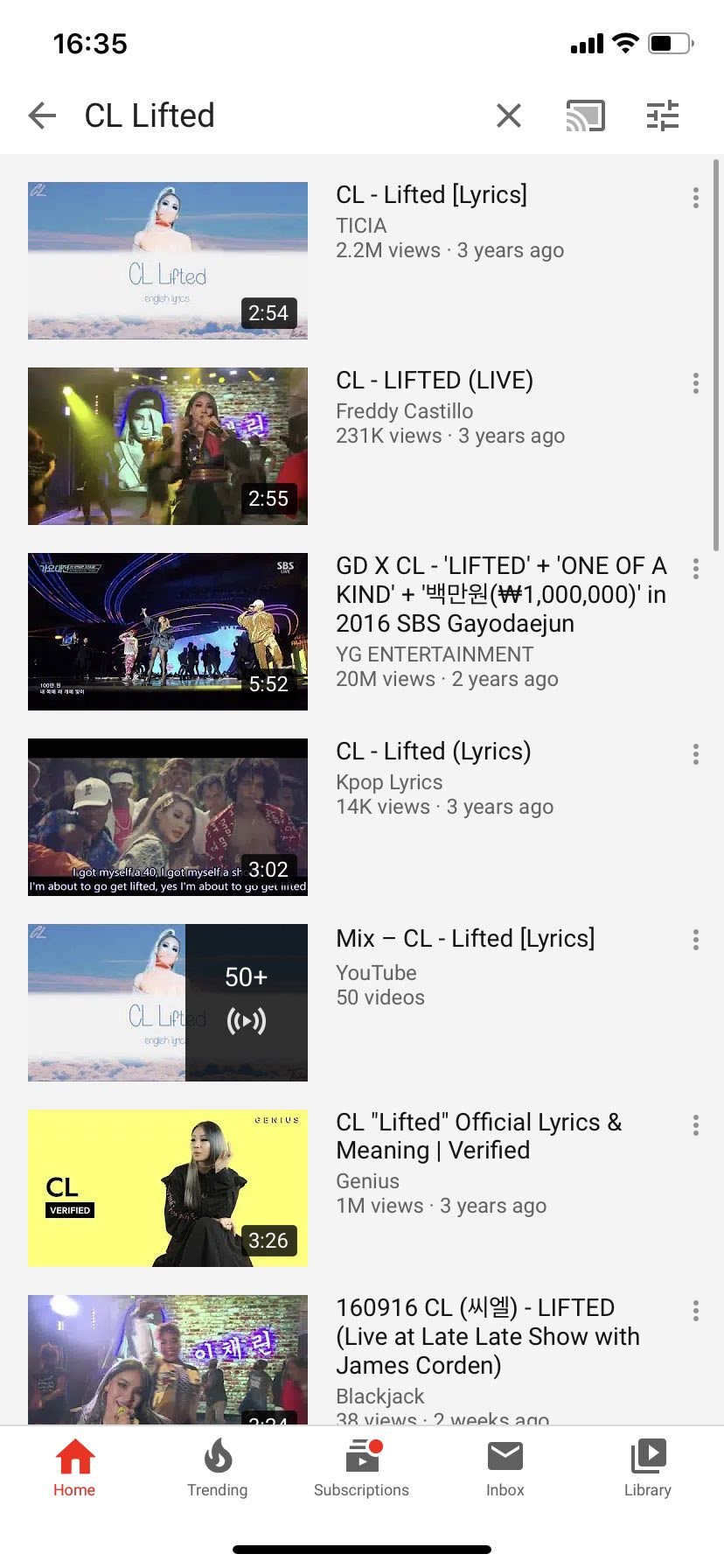Play the GD X CL SBS Gayodaejun video
724x1568 pixels.
click(168, 632)
